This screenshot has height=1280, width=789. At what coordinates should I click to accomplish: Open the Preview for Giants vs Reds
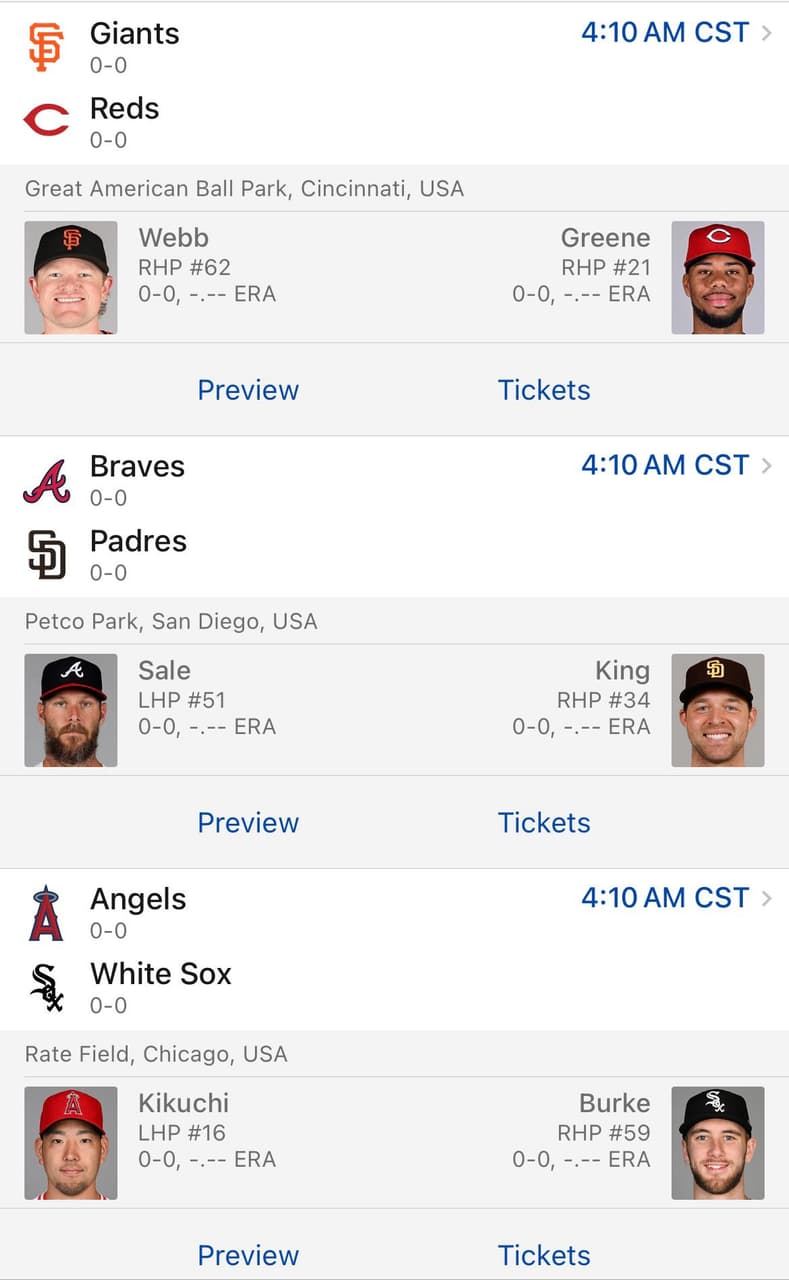247,390
